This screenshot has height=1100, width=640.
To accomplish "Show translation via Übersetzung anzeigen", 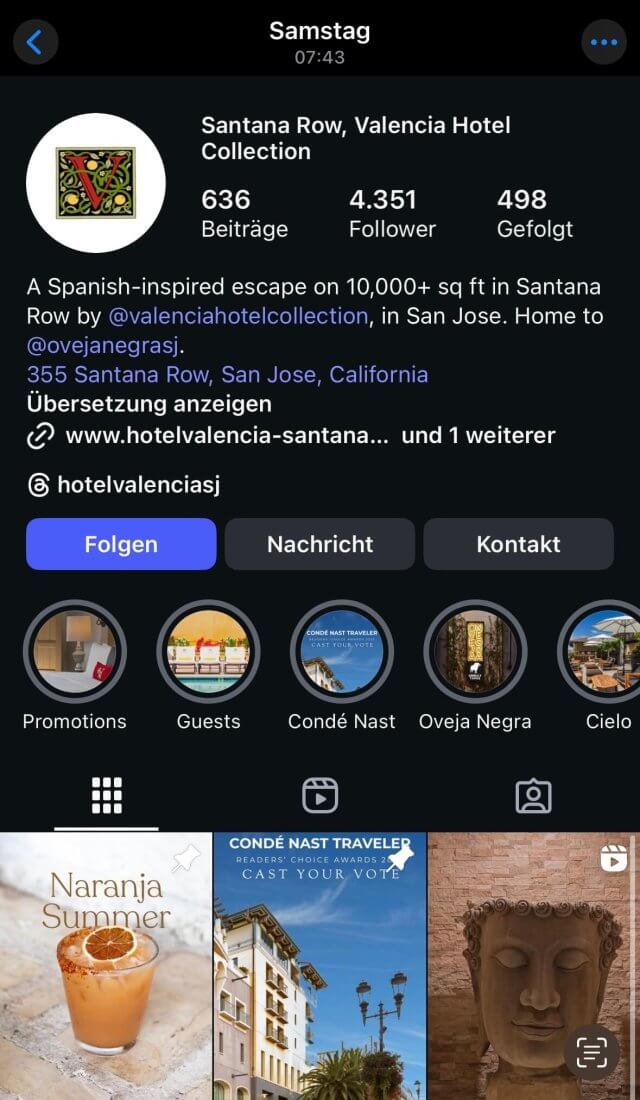I will click(x=149, y=404).
